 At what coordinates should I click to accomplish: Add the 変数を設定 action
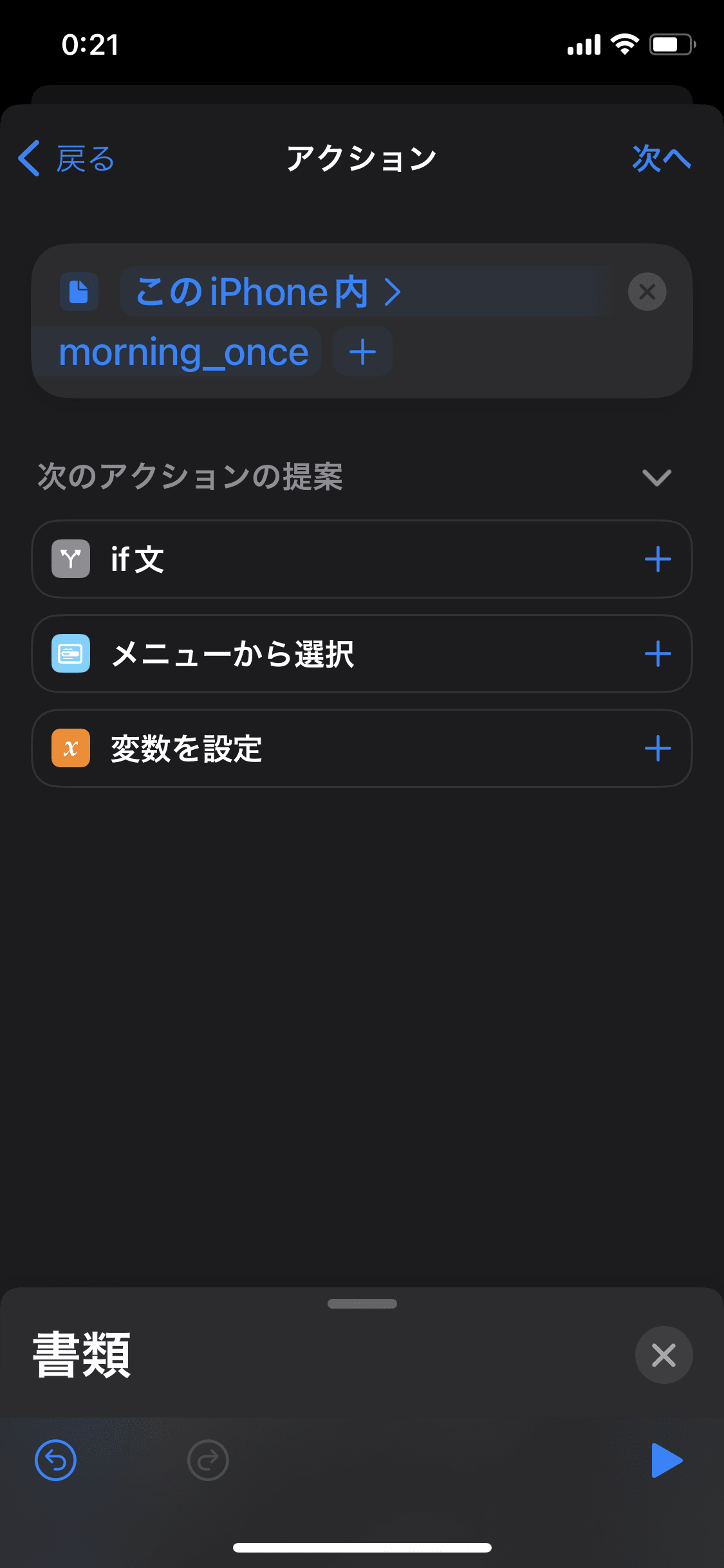[658, 748]
